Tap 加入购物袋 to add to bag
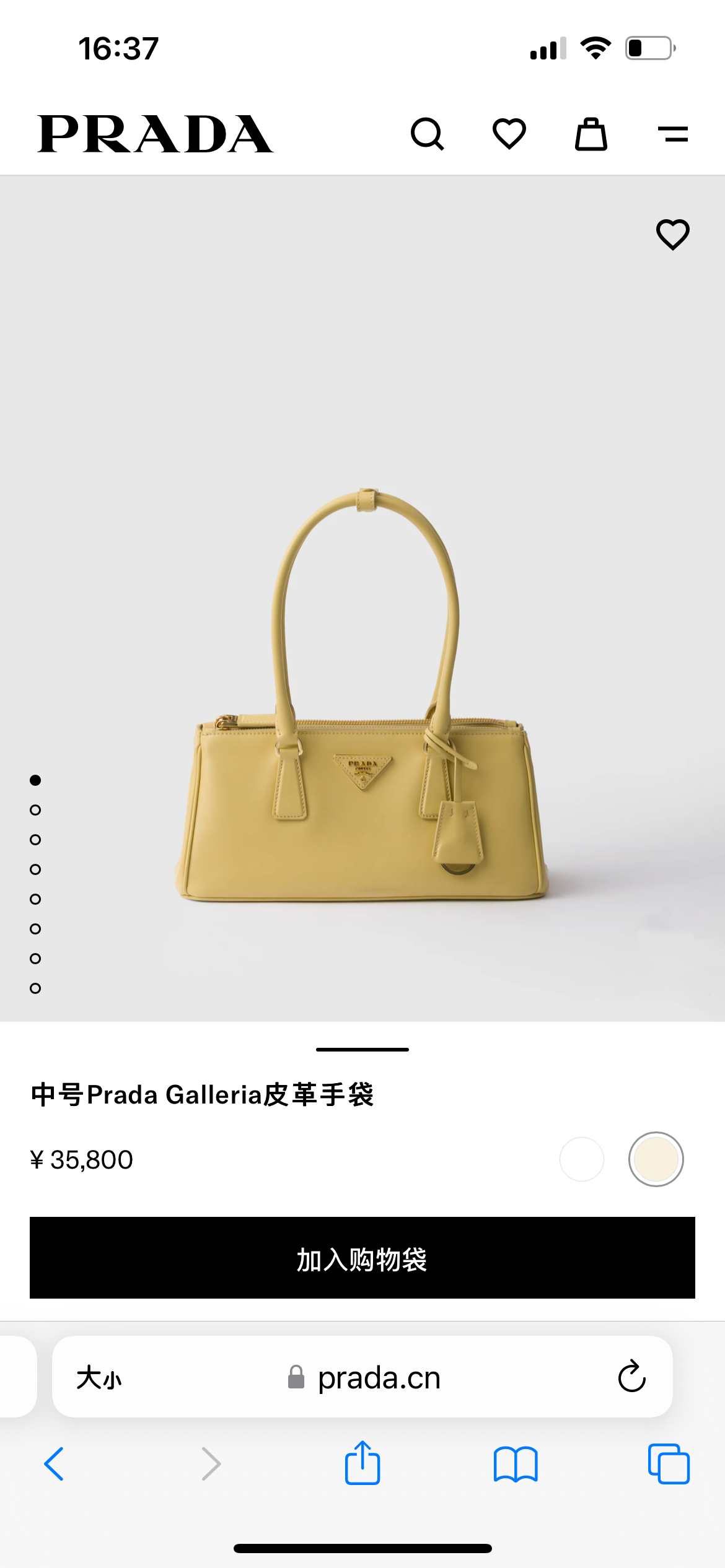Image resolution: width=725 pixels, height=1568 pixels. point(362,1258)
